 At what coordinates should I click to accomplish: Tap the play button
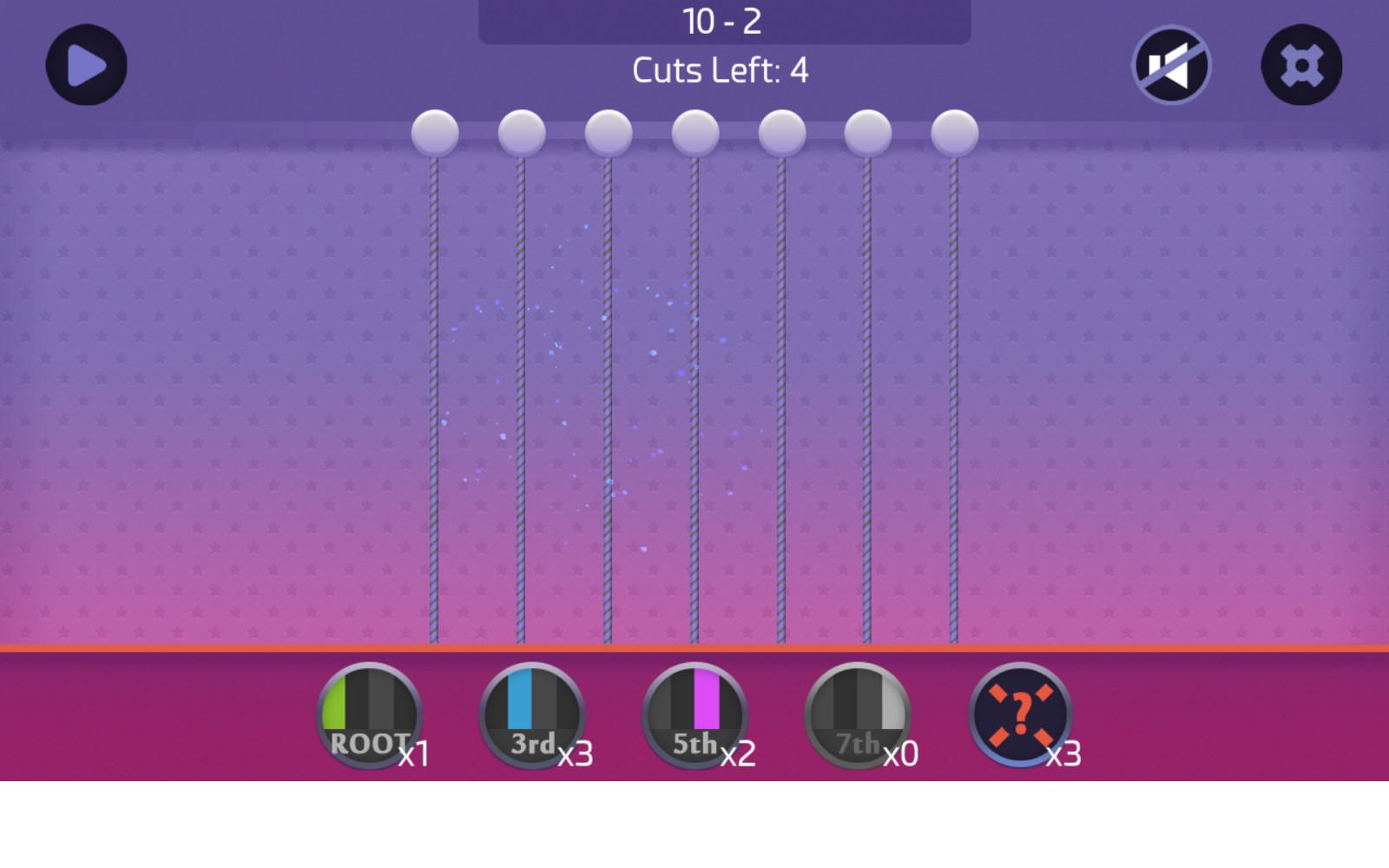[x=86, y=65]
